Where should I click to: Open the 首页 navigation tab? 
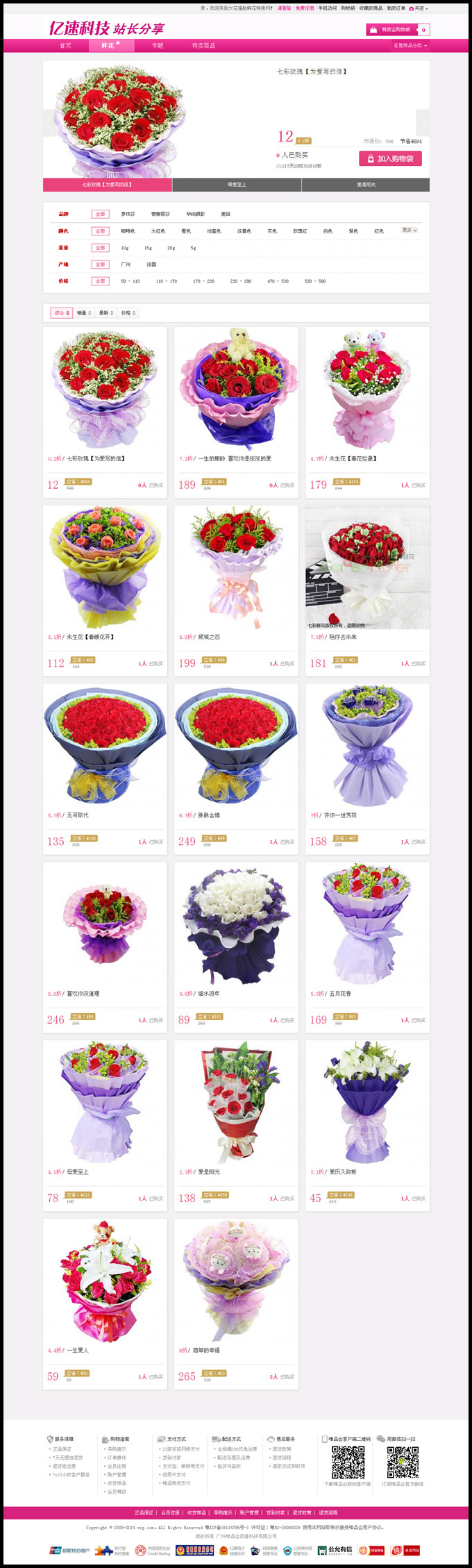point(65,46)
